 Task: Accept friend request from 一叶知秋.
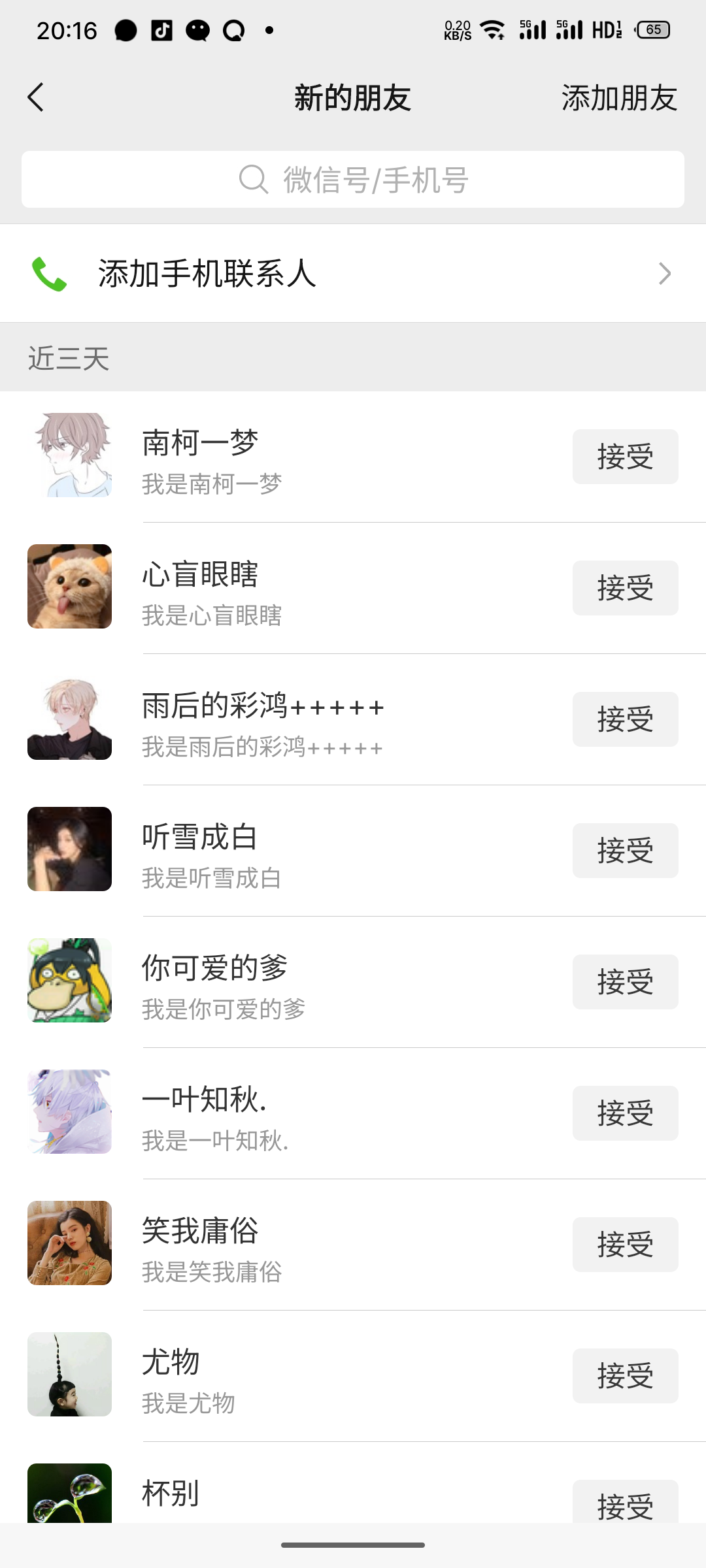point(625,1113)
